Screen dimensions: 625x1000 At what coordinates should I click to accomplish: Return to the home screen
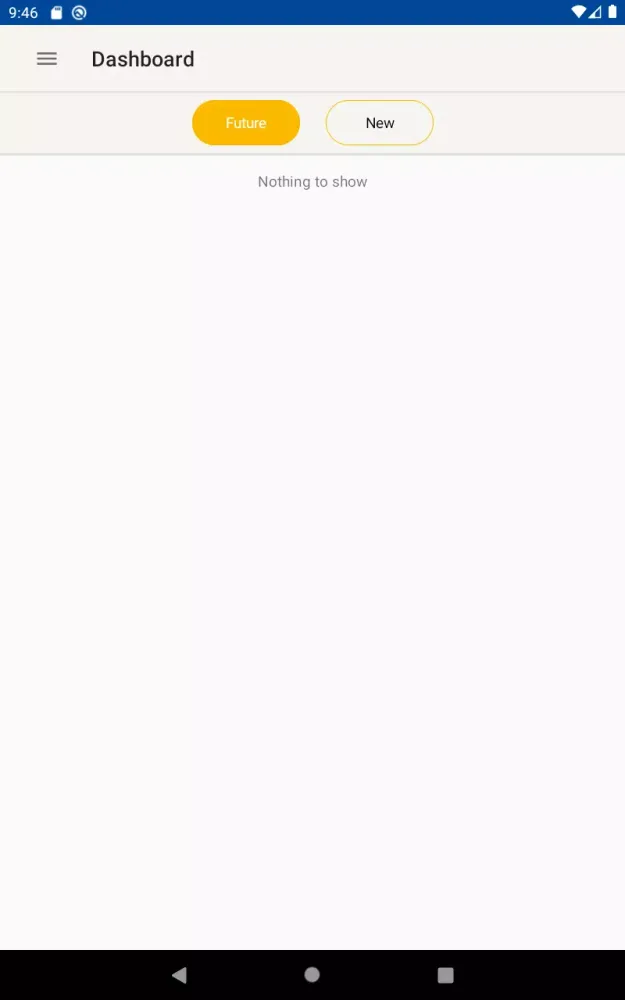pos(312,975)
